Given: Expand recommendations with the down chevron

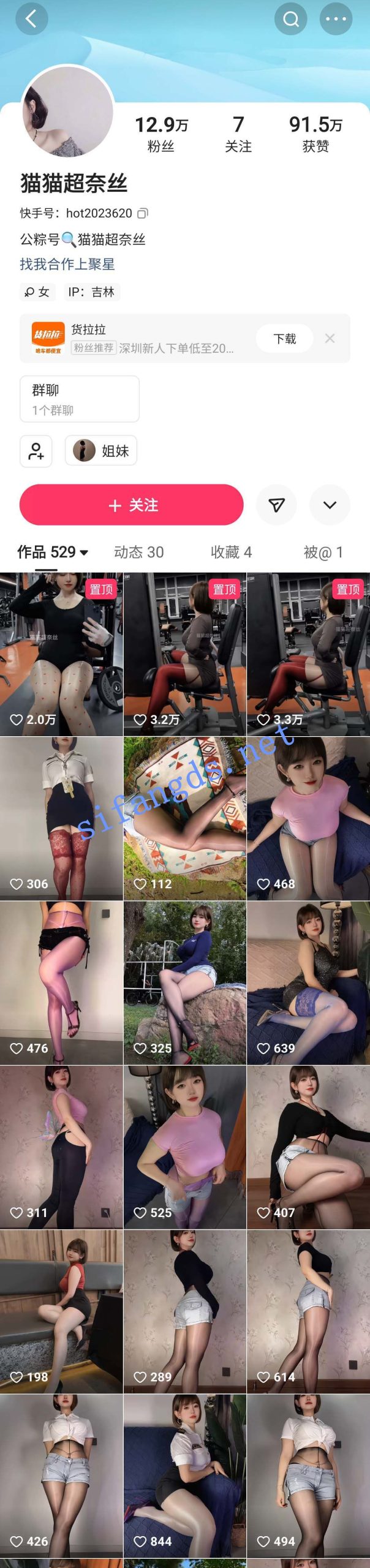Looking at the screenshot, I should point(330,505).
